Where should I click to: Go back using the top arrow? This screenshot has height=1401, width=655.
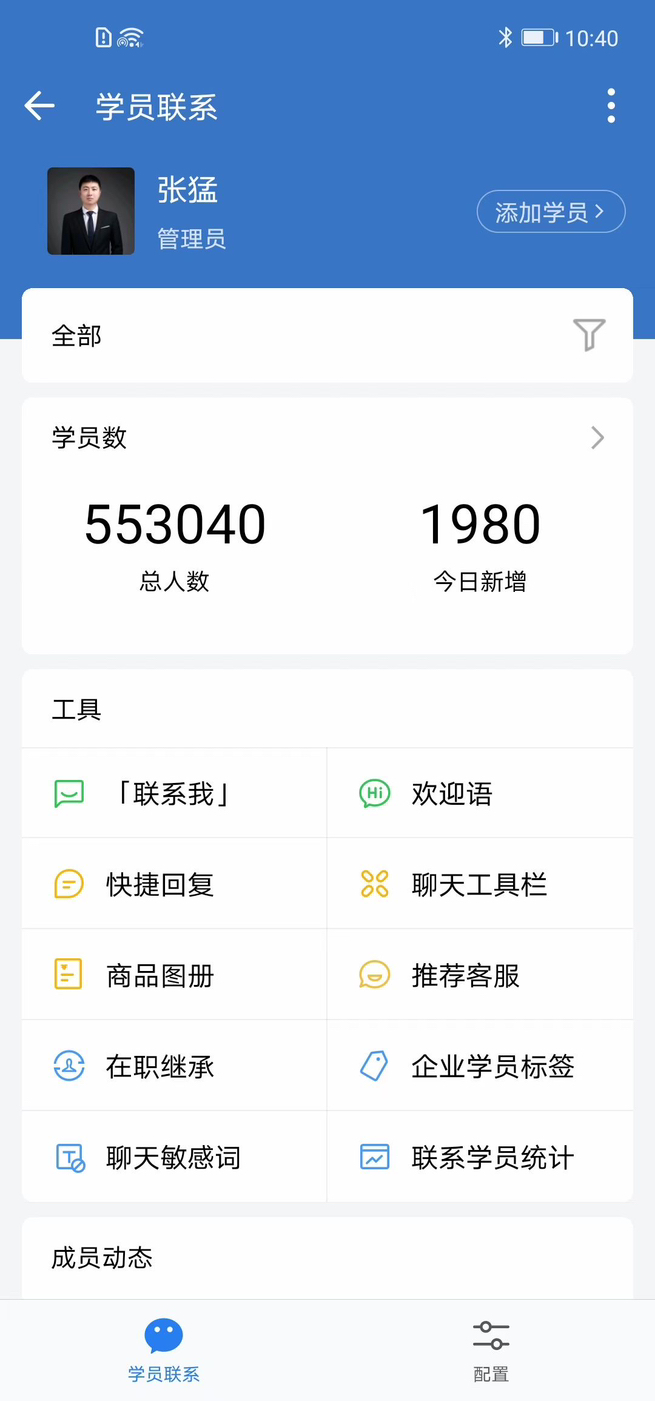point(40,106)
